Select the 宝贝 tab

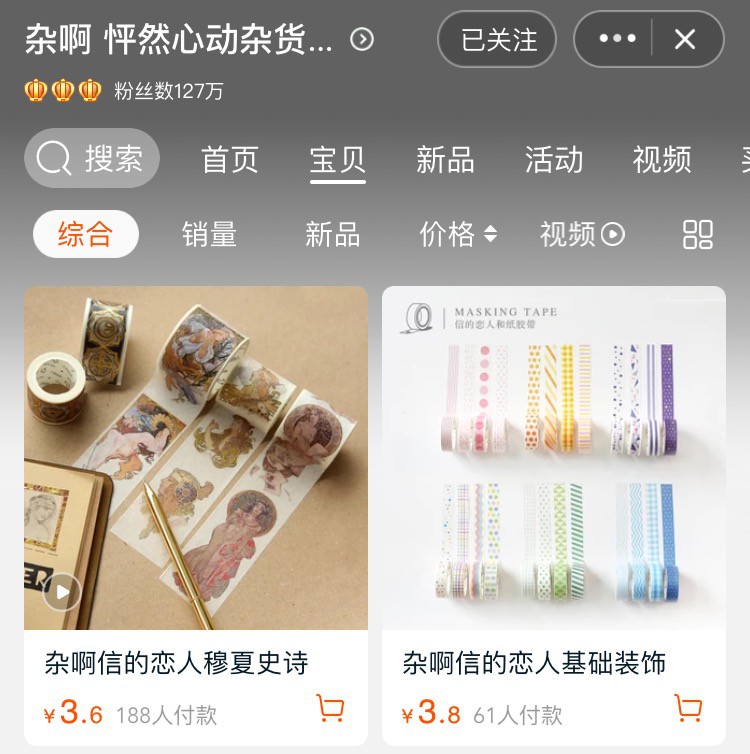338,159
